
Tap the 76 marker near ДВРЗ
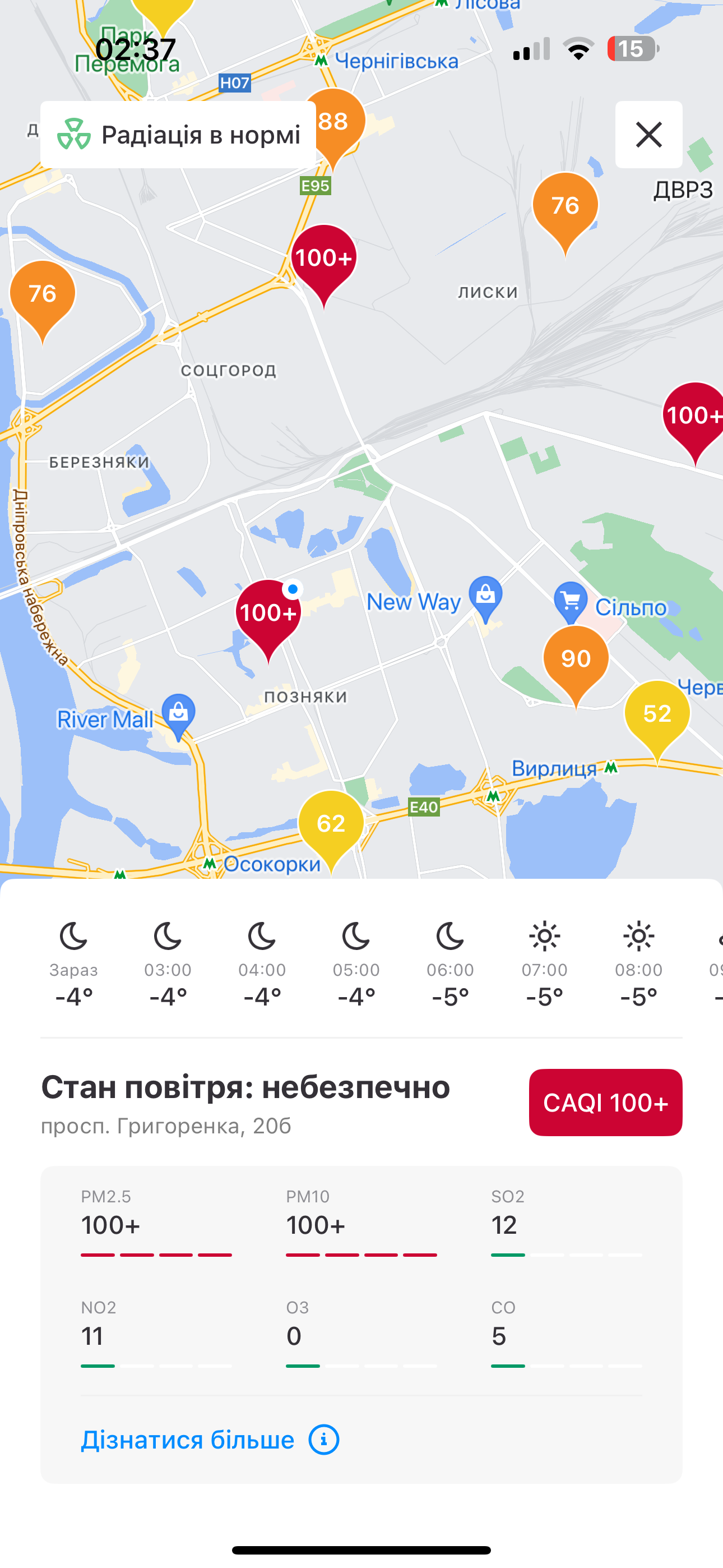565,206
